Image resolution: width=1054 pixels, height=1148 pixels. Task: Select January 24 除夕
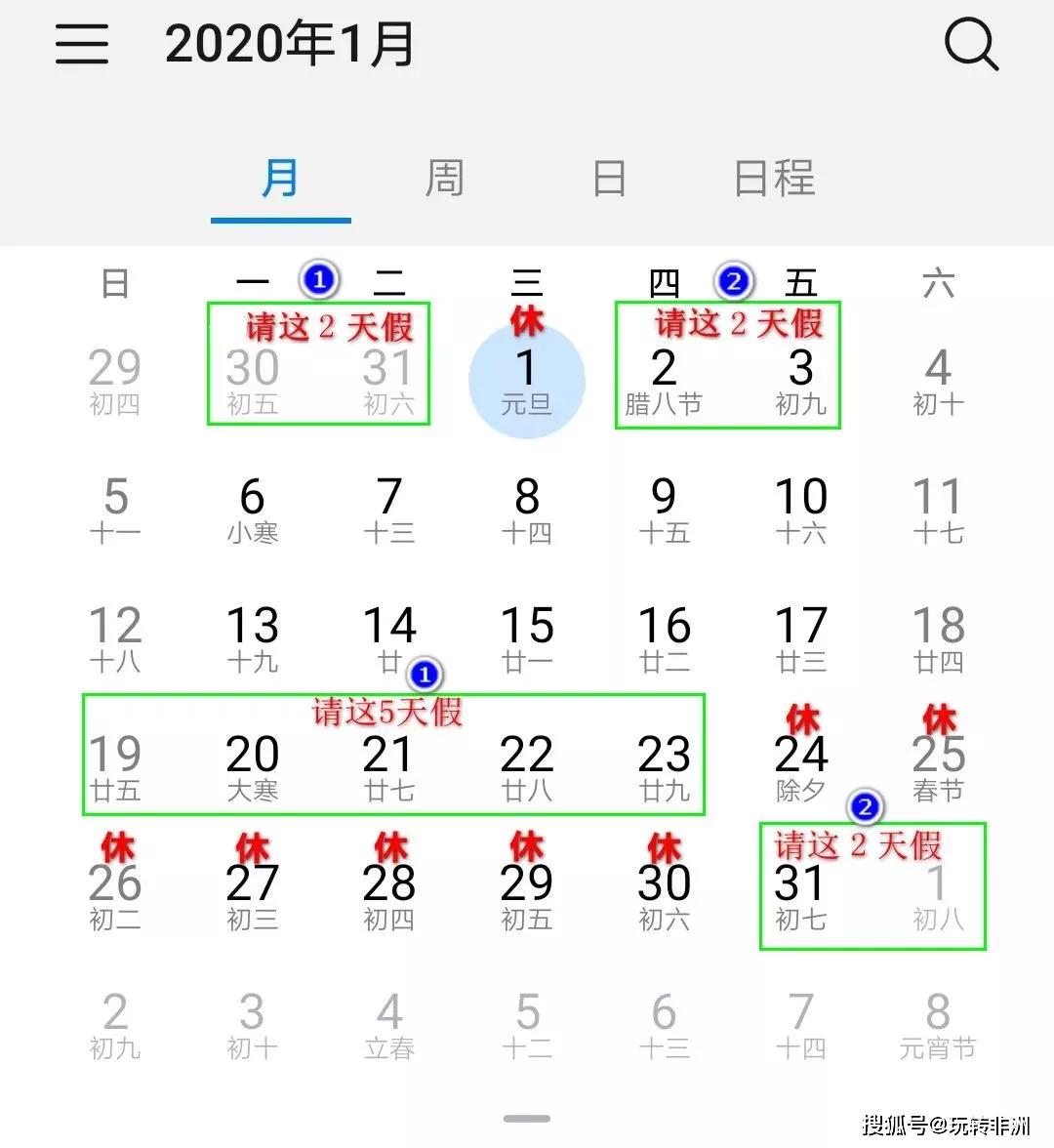801,766
